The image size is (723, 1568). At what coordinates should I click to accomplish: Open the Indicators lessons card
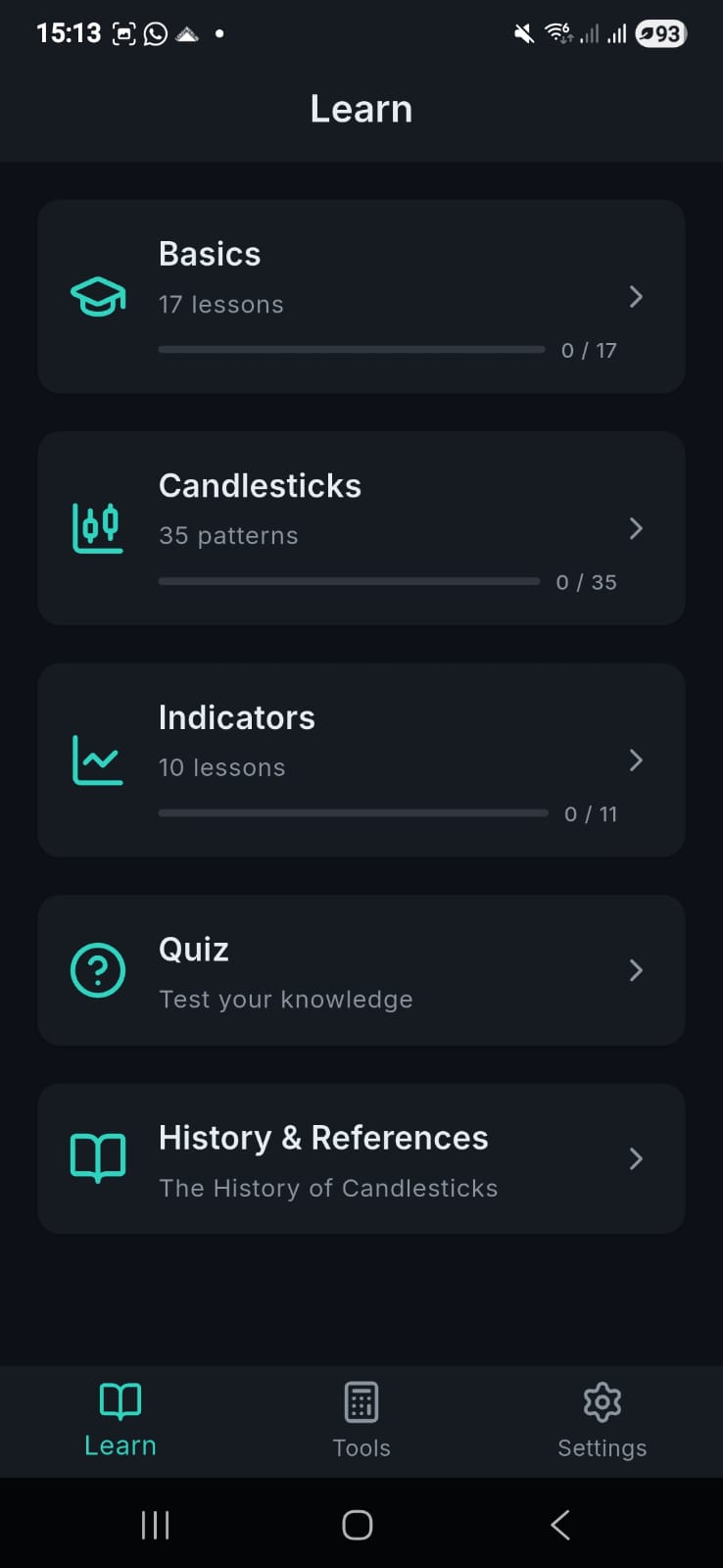(x=361, y=759)
